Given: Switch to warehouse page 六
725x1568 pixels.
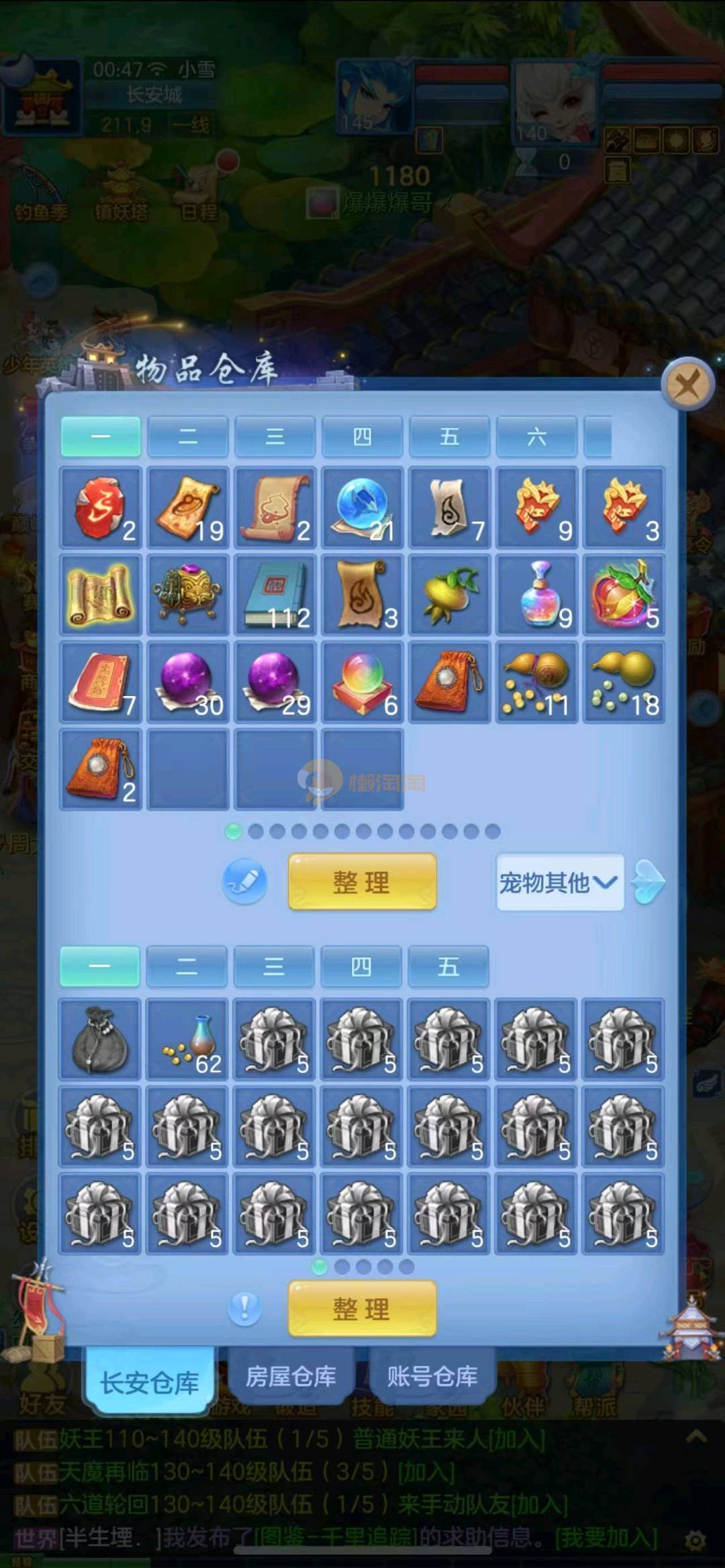Looking at the screenshot, I should pos(536,437).
